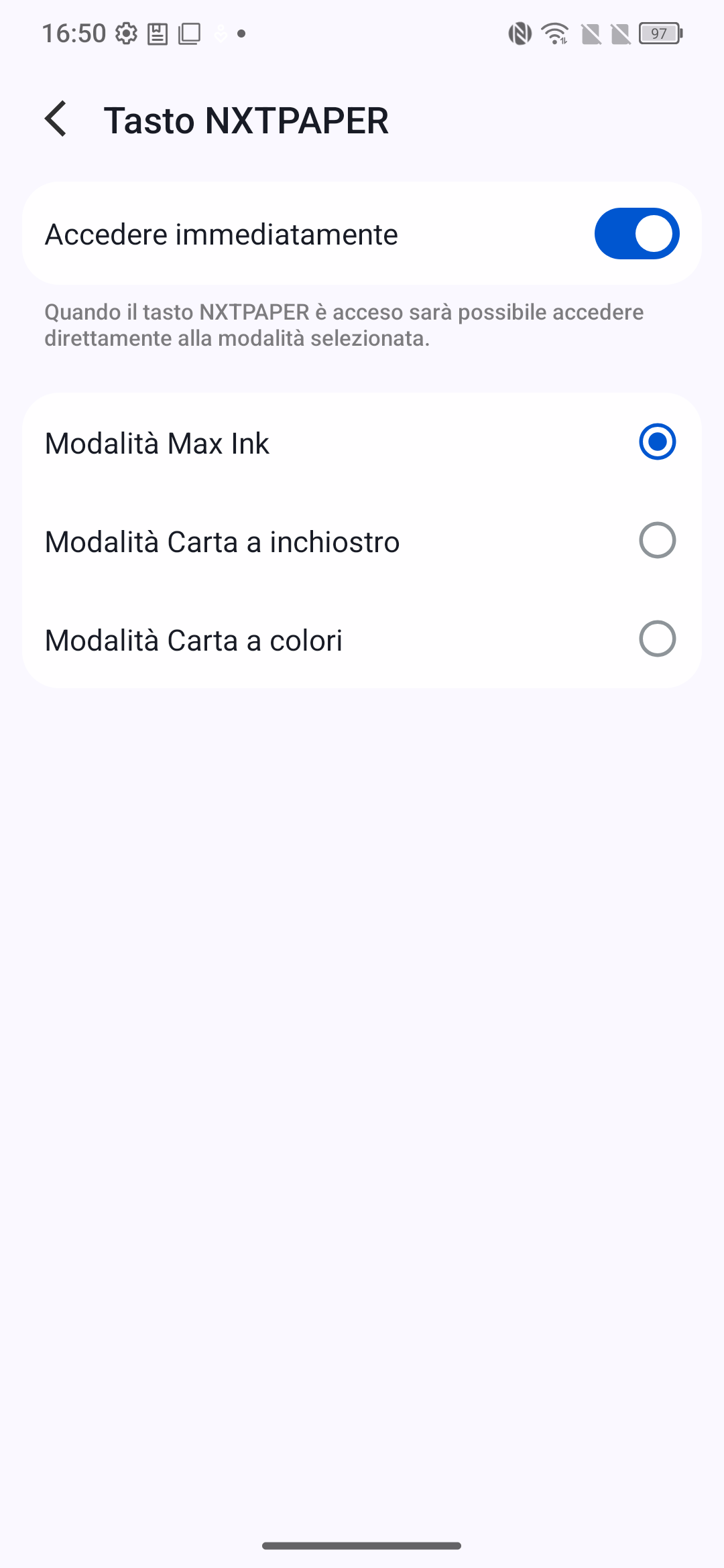Image resolution: width=724 pixels, height=1568 pixels.
Task: Select Modalità Max Ink option
Action: (362, 442)
